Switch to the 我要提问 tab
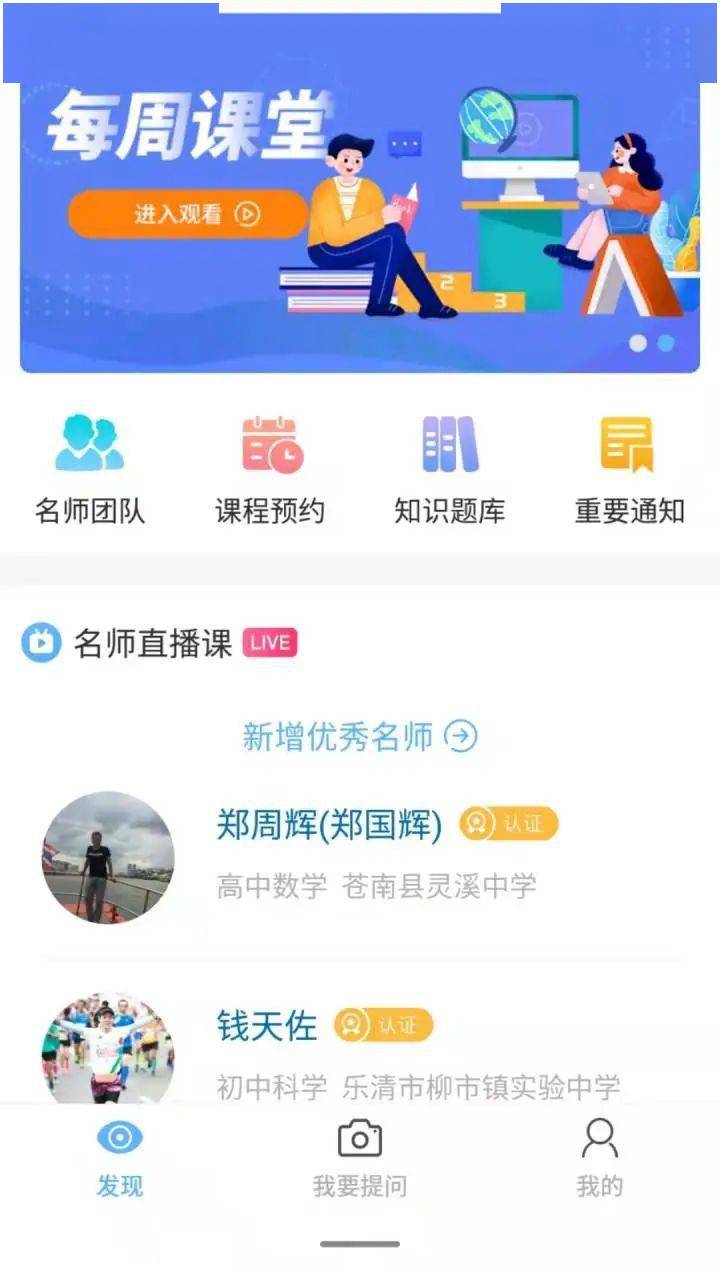Image resolution: width=720 pixels, height=1274 pixels. (360, 1159)
